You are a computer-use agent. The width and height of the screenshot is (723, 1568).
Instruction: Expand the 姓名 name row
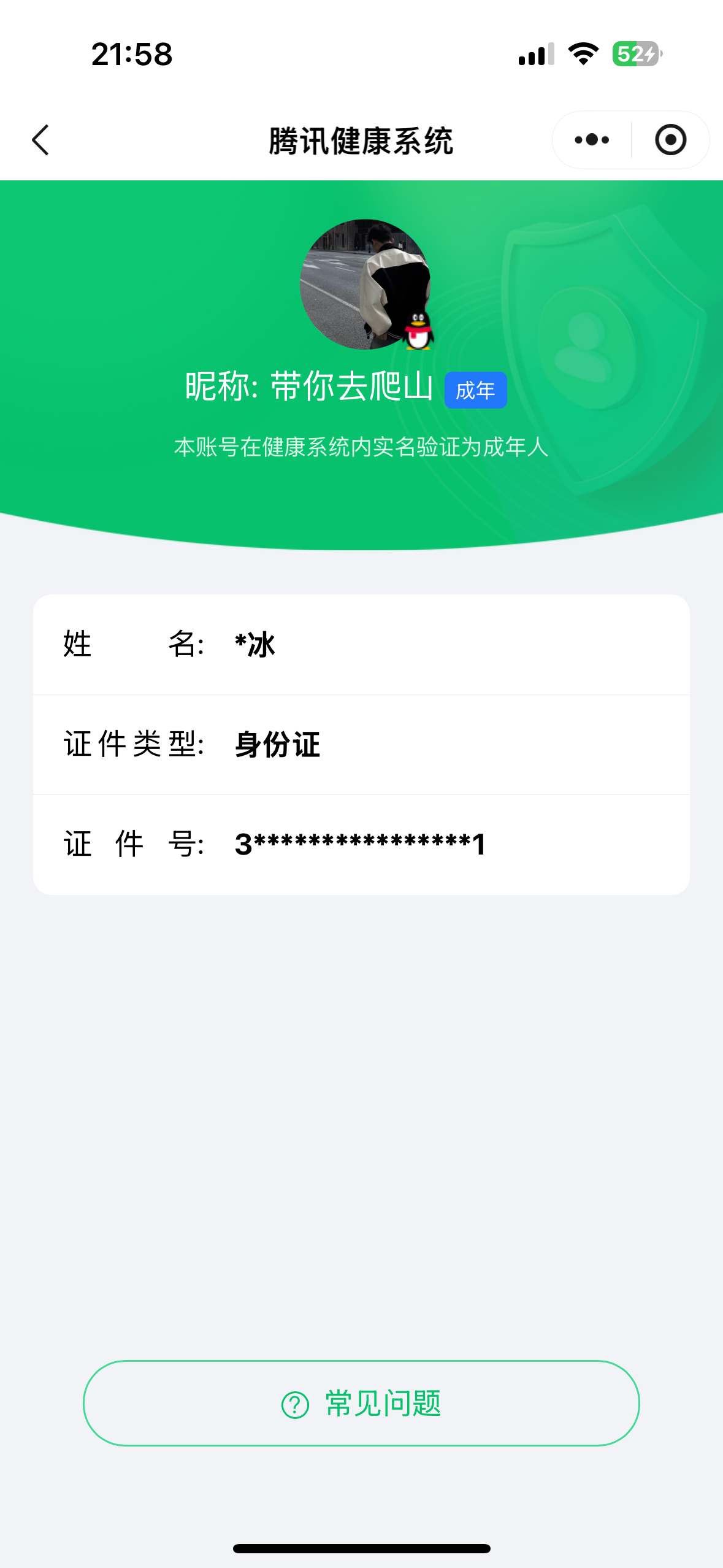(x=362, y=644)
